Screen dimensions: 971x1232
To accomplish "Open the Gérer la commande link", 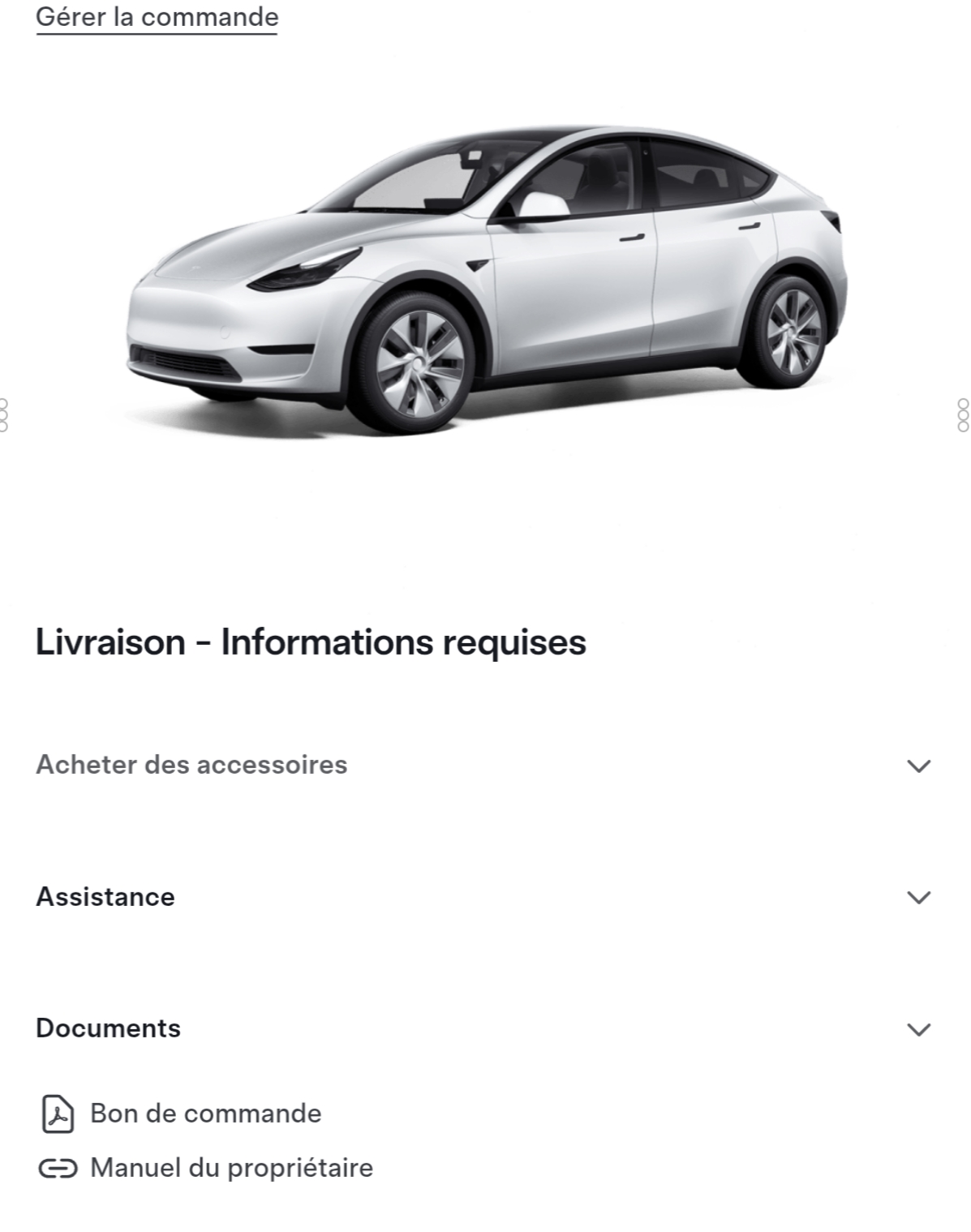I will click(157, 17).
